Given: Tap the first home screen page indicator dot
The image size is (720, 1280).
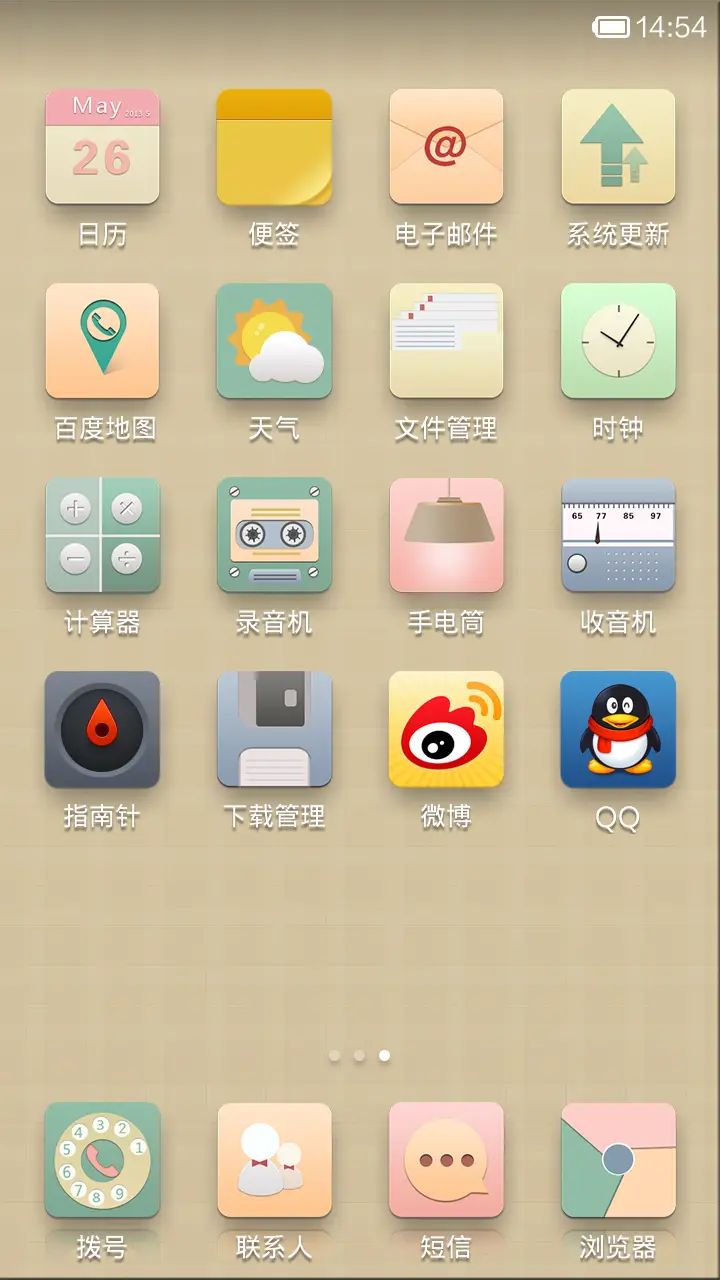Looking at the screenshot, I should 334,1056.
